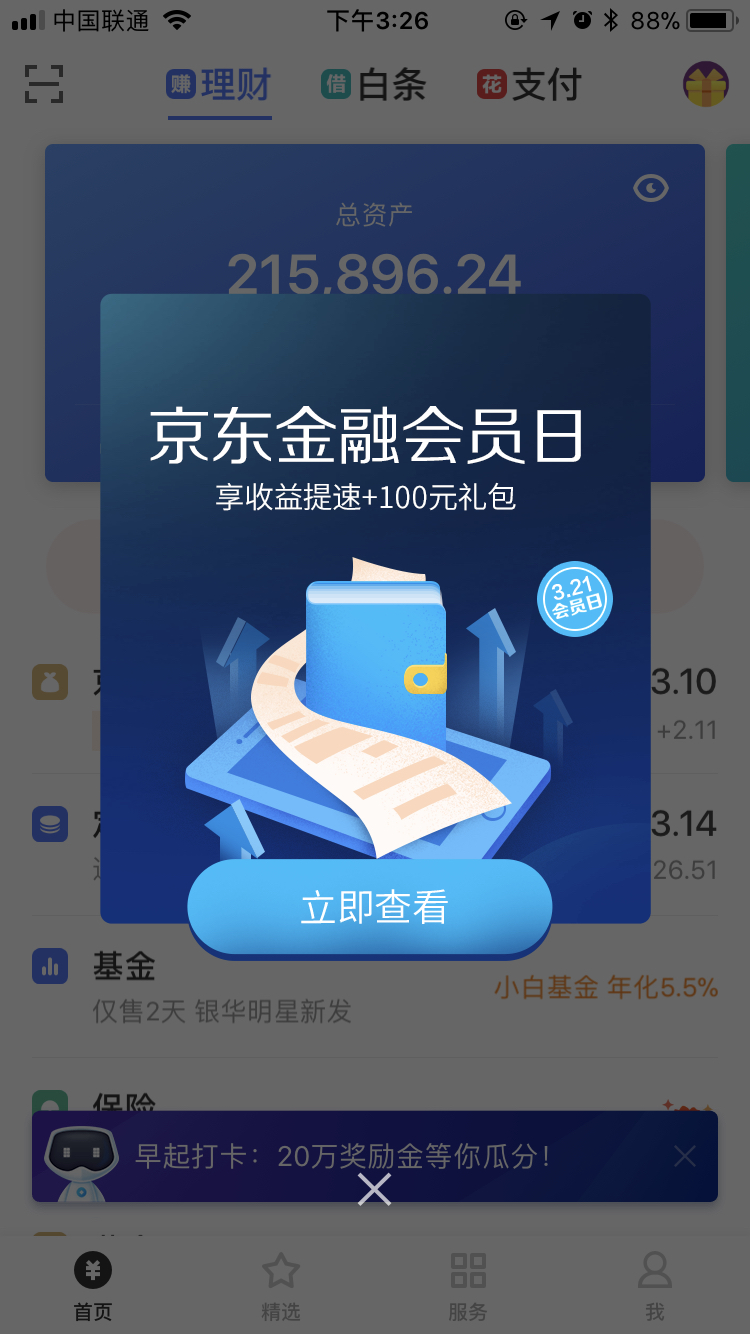Open the scan icon in the top bar
The height and width of the screenshot is (1334, 750).
point(44,84)
